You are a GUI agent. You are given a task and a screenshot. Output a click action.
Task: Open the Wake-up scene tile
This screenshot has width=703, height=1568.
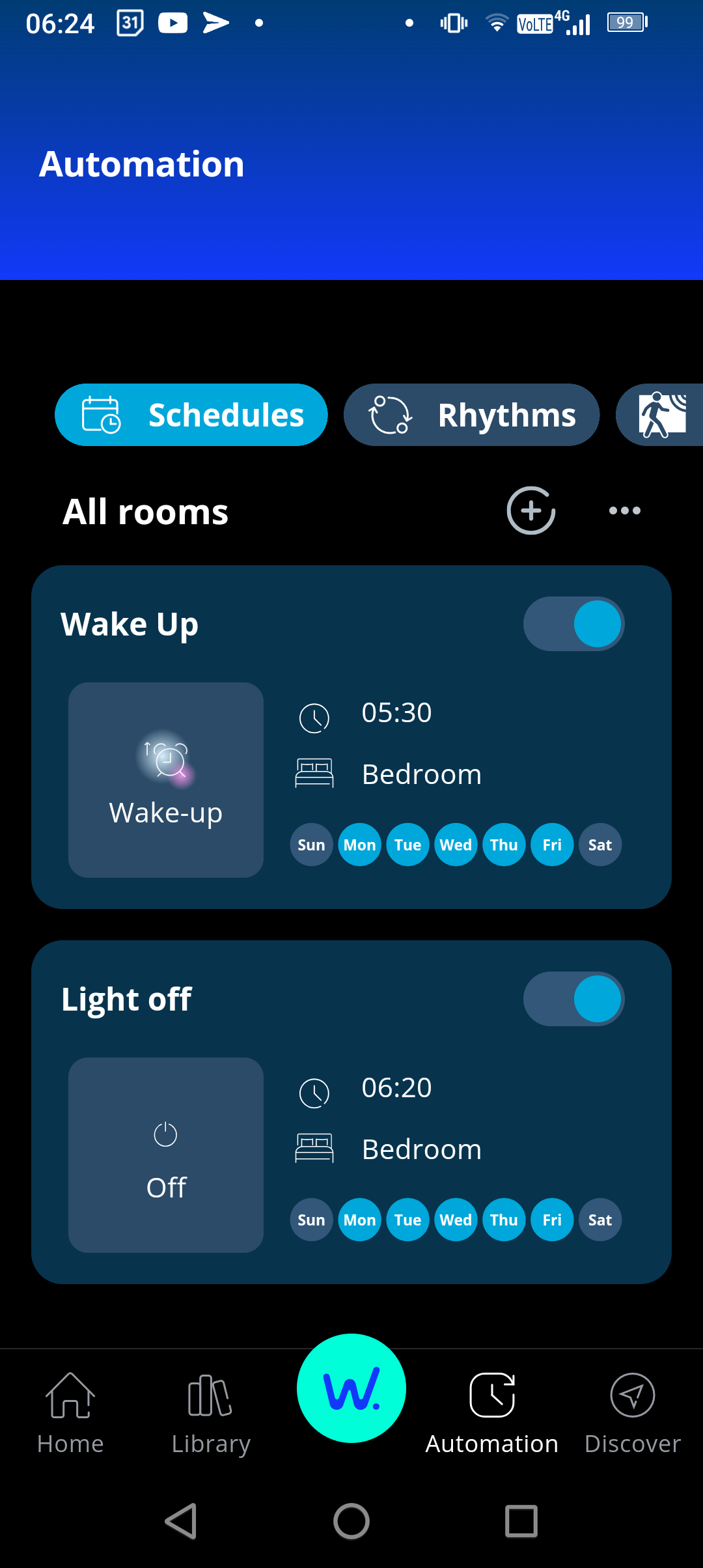(x=166, y=780)
